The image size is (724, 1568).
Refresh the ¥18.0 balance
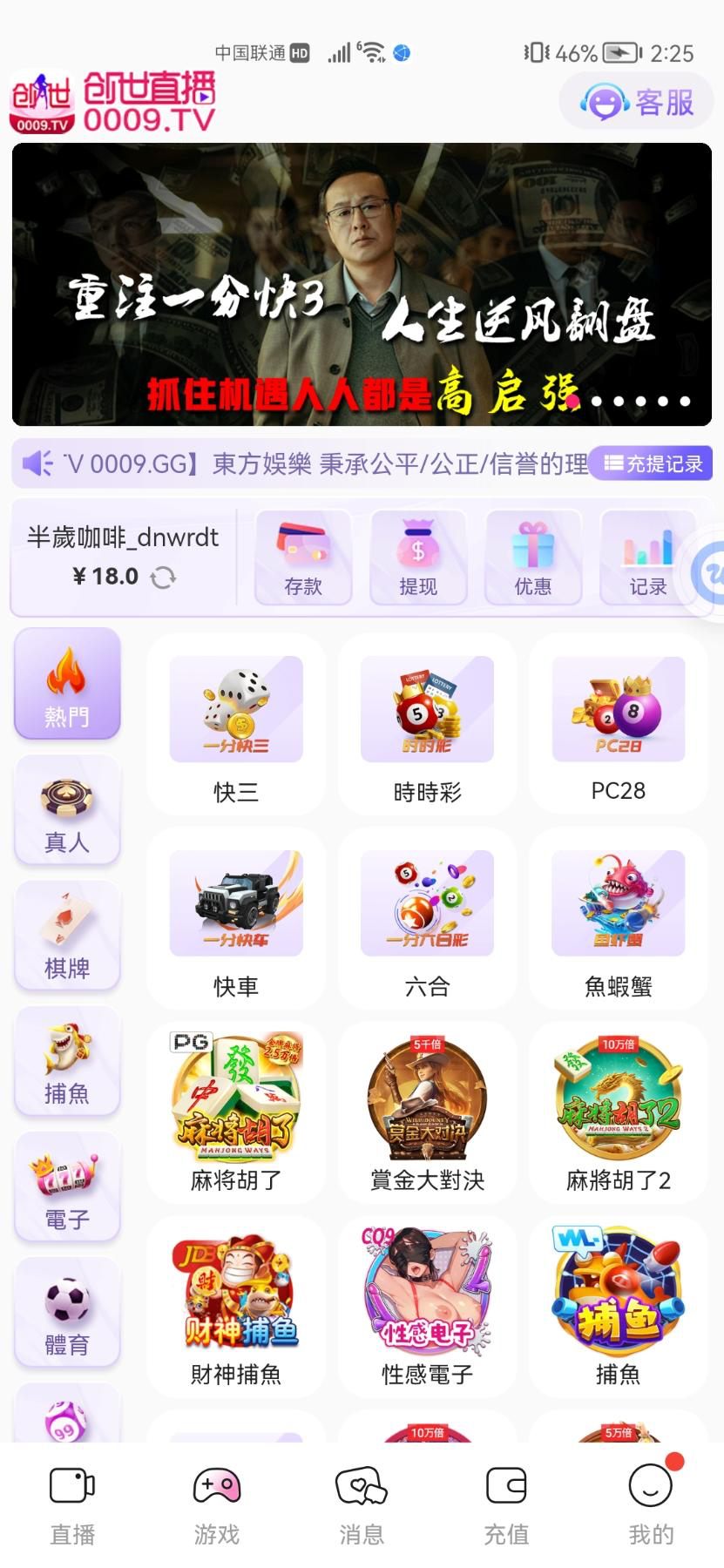click(163, 577)
